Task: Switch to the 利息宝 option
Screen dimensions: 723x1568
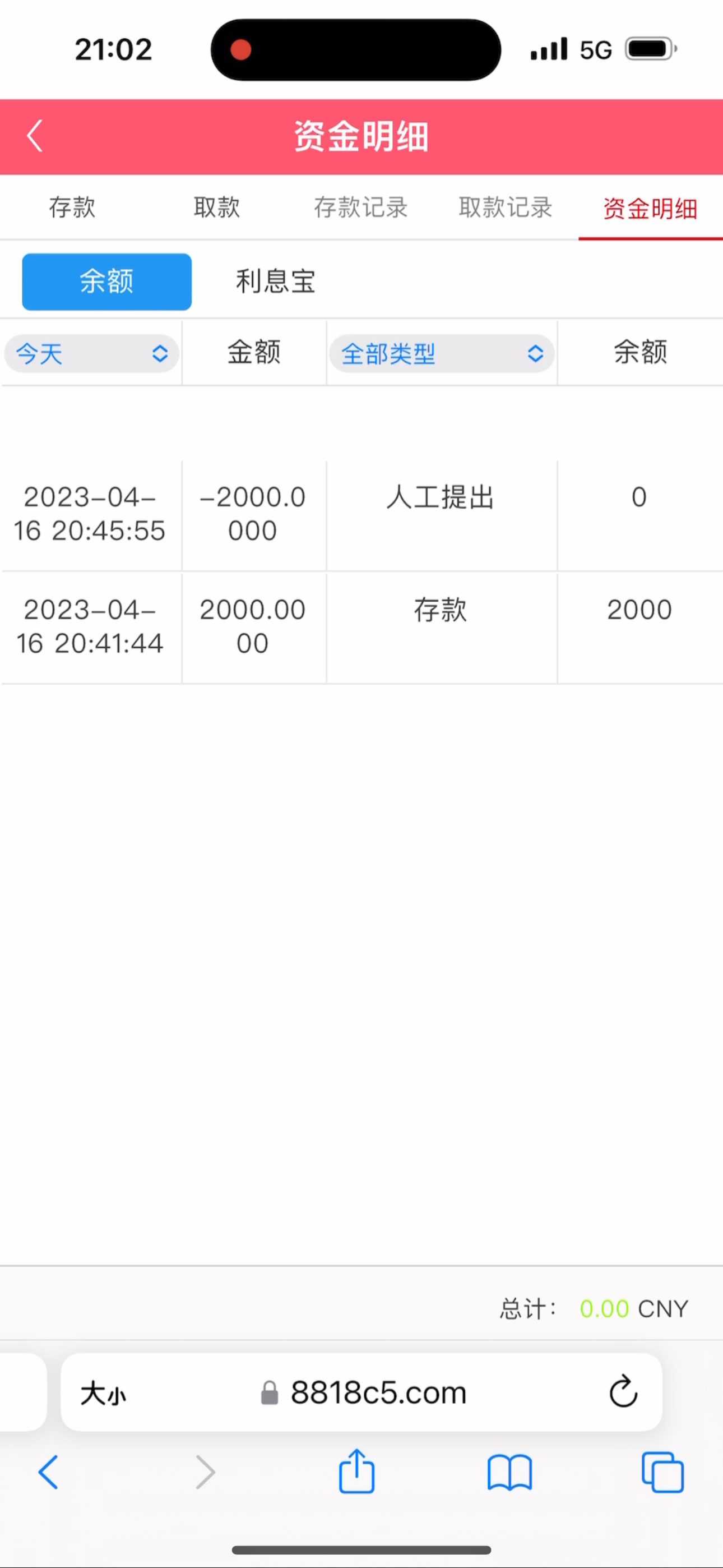Action: 275,281
